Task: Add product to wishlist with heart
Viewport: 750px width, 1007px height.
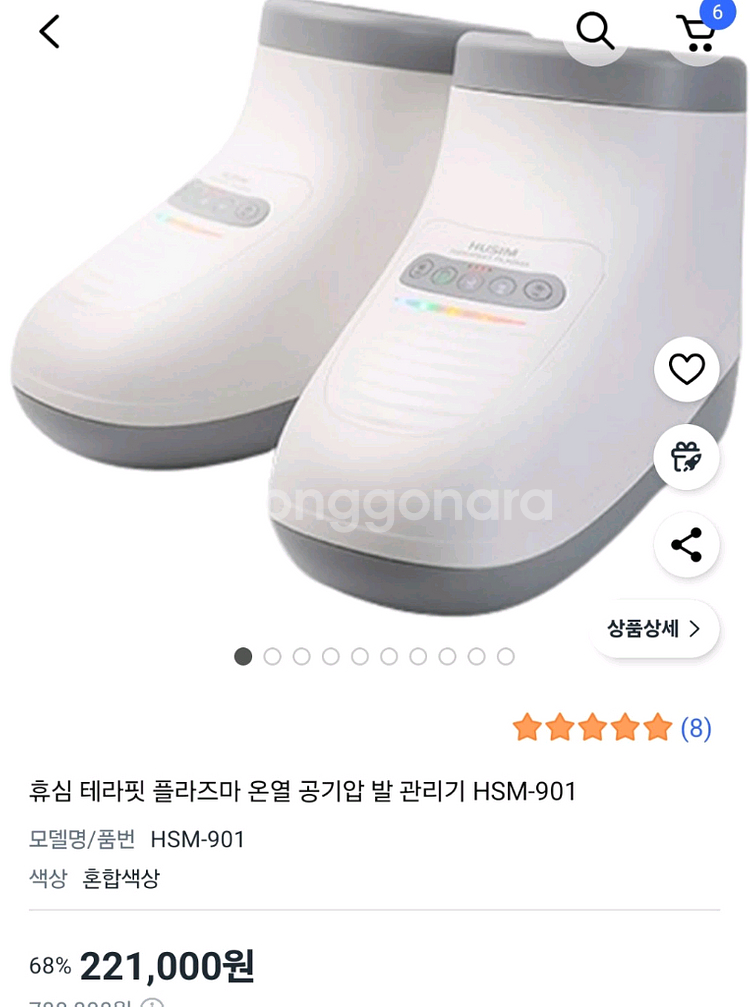Action: click(686, 370)
